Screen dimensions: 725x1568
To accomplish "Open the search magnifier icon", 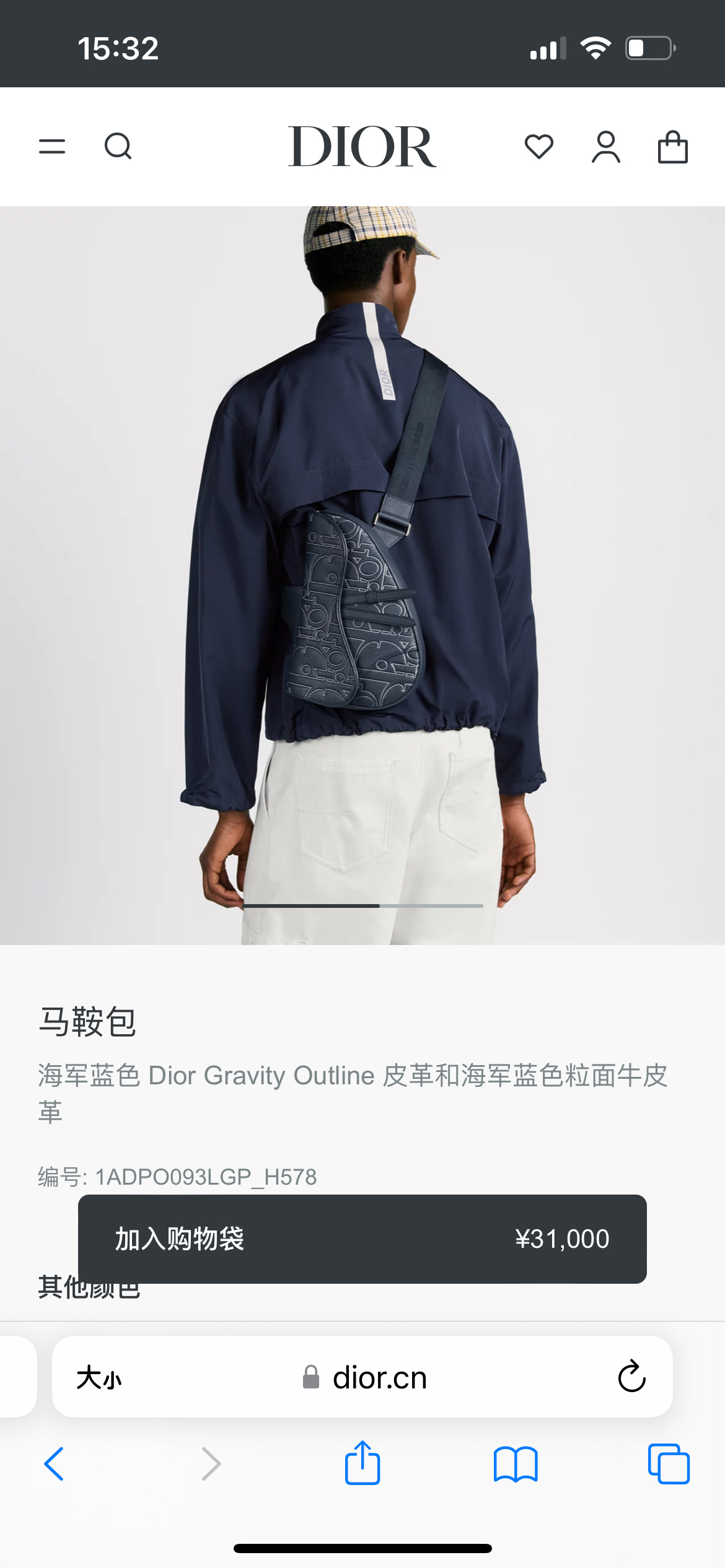I will click(x=118, y=147).
